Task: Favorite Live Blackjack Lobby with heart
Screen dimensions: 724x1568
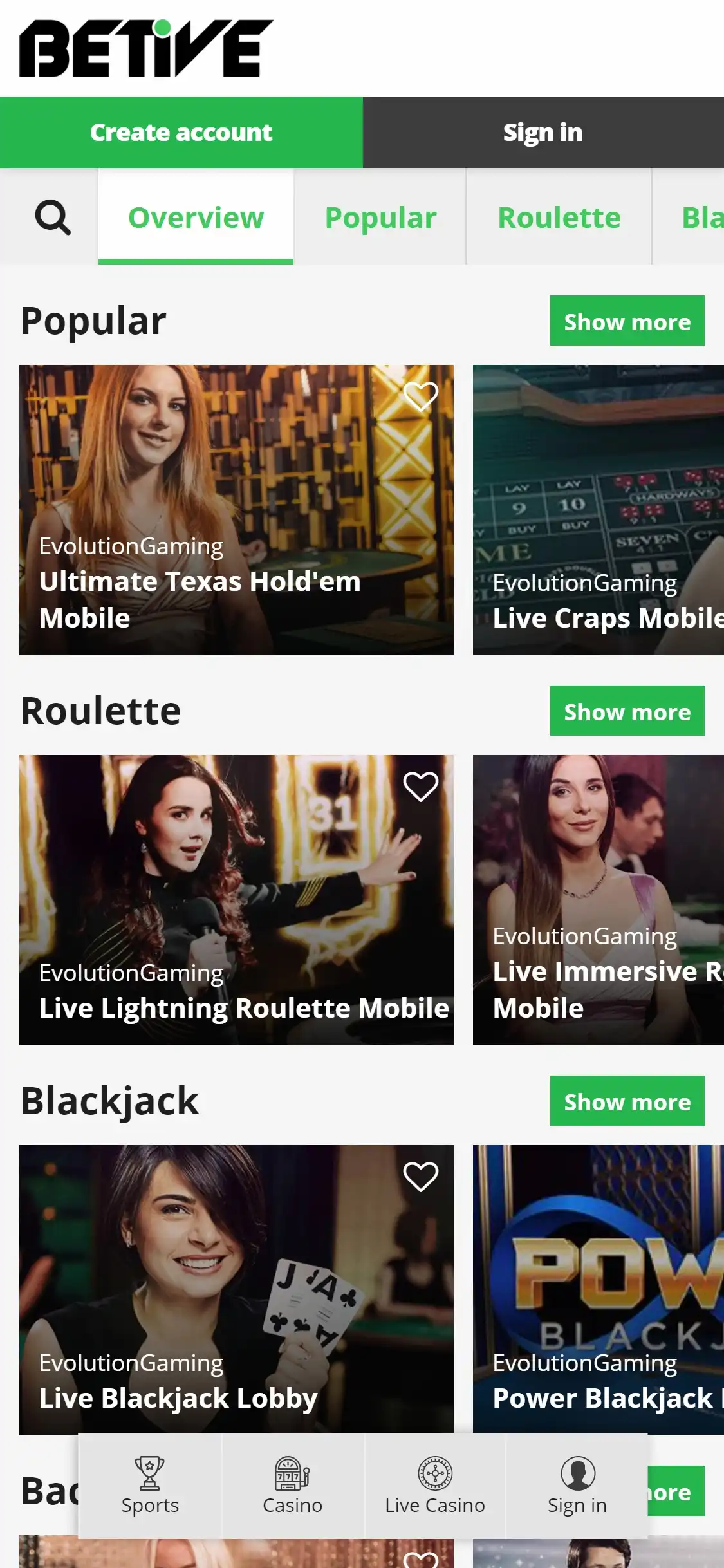Action: 420,1176
